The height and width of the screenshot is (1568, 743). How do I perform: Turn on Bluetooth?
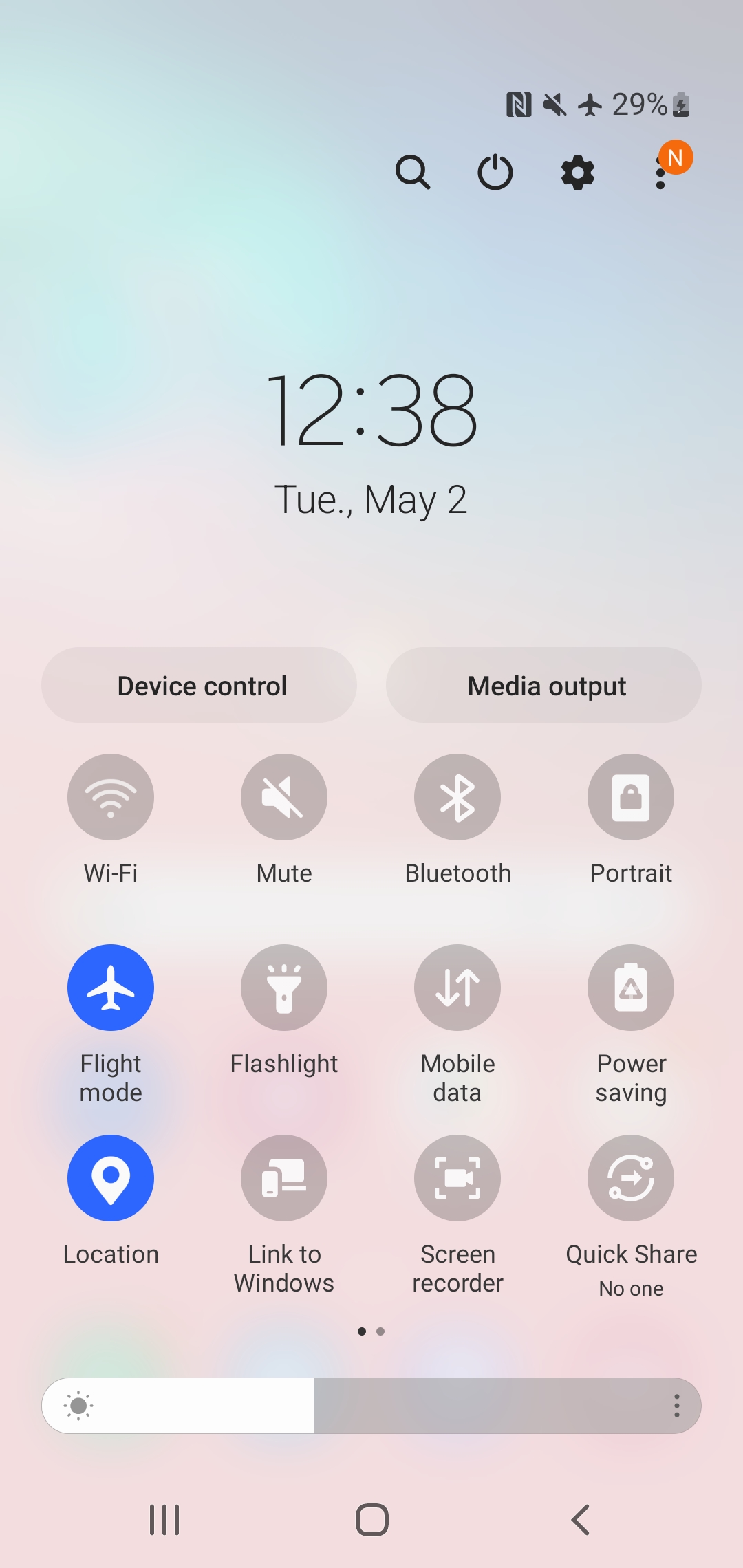(457, 797)
